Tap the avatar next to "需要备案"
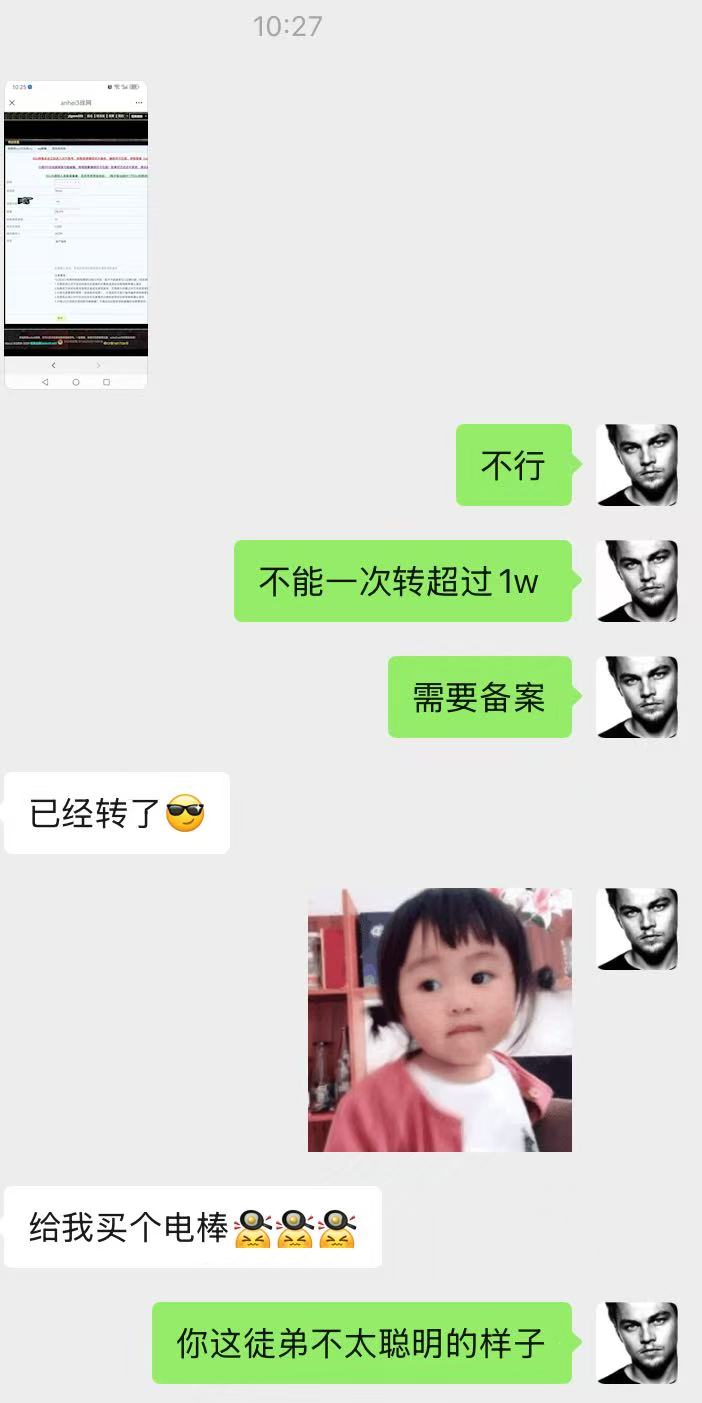Viewport: 702px width, 1403px height. pos(637,697)
